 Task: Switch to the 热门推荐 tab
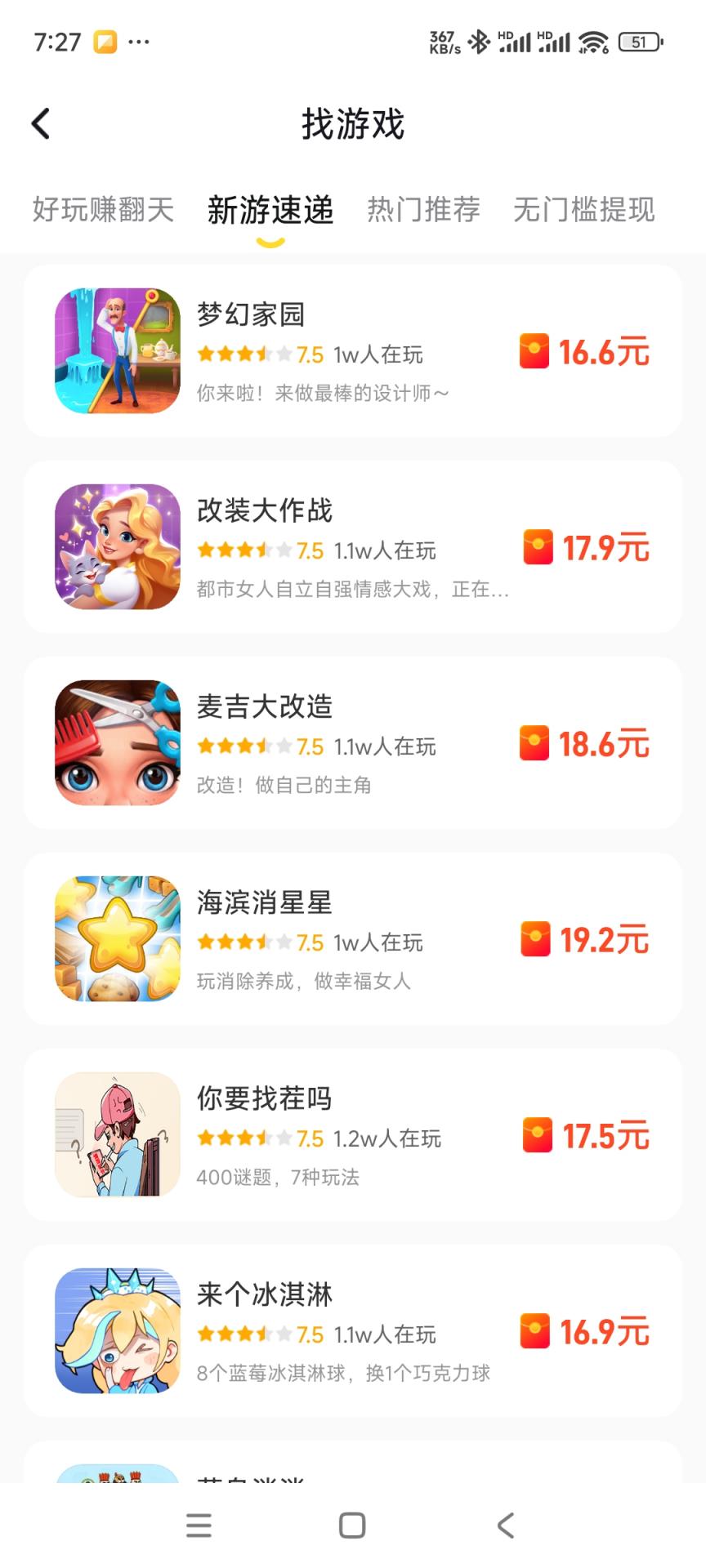pyautogui.click(x=423, y=211)
